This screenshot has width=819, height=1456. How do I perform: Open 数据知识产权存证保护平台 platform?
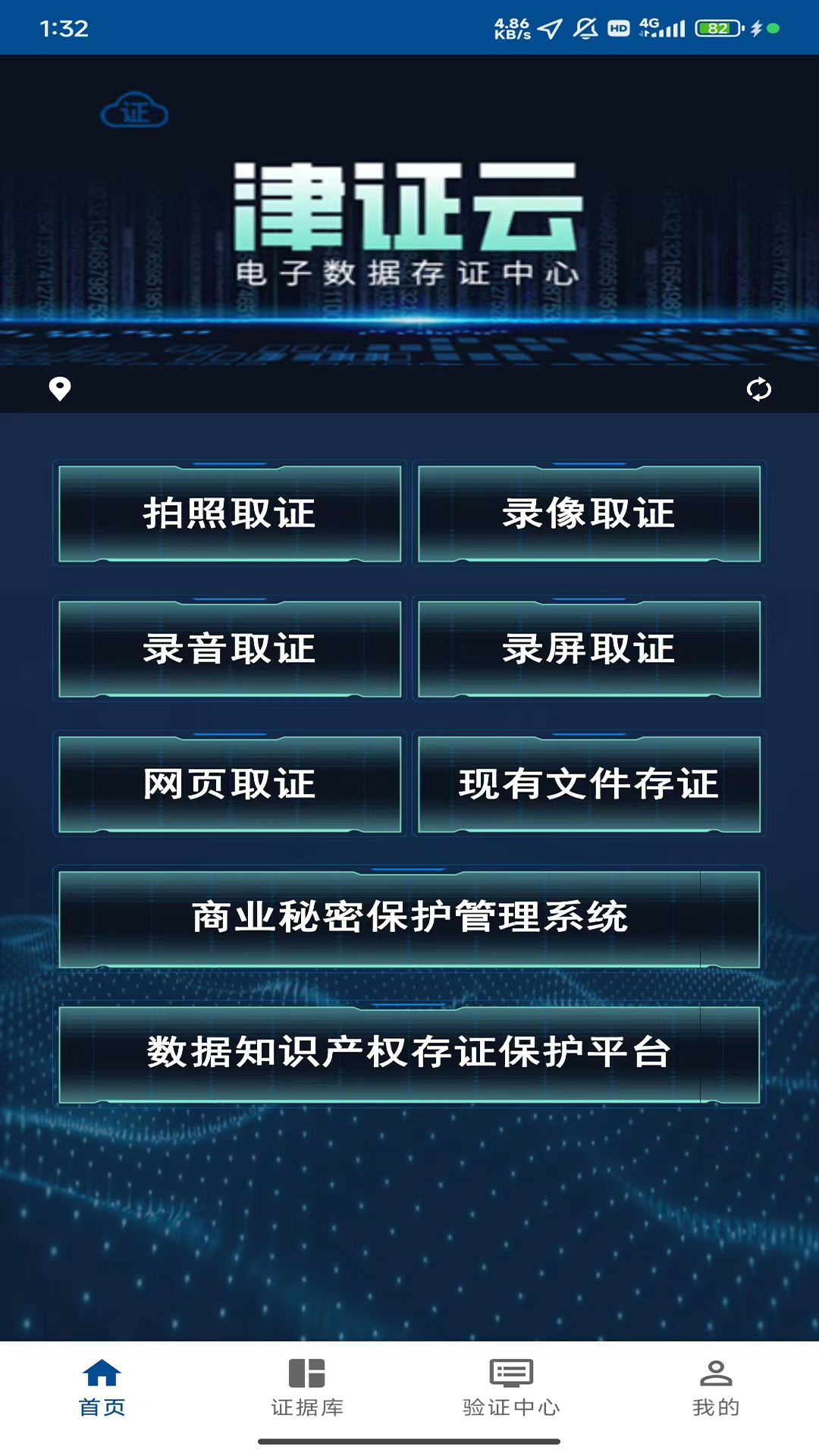409,1050
